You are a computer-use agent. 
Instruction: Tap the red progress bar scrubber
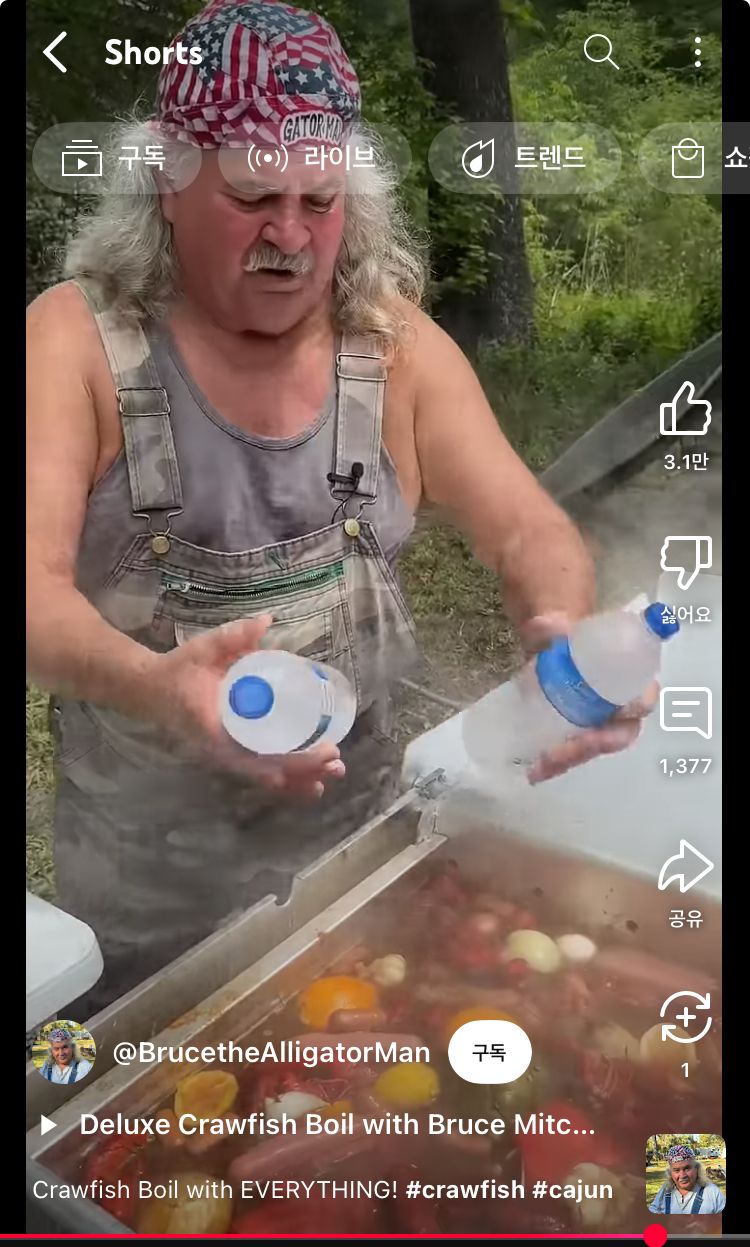click(x=655, y=1236)
